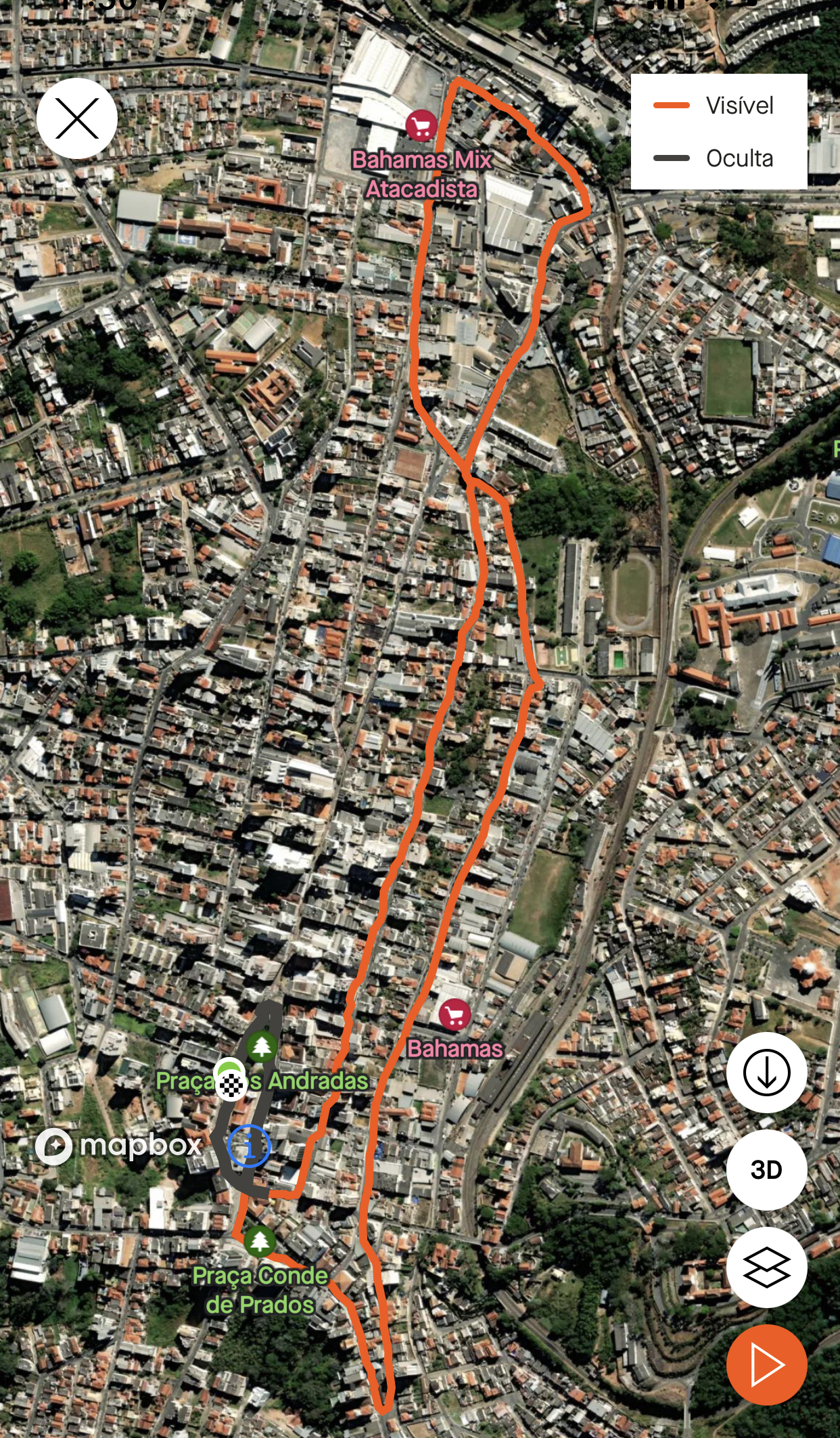This screenshot has height=1438, width=840.
Task: Play the route animation
Action: [x=766, y=1365]
